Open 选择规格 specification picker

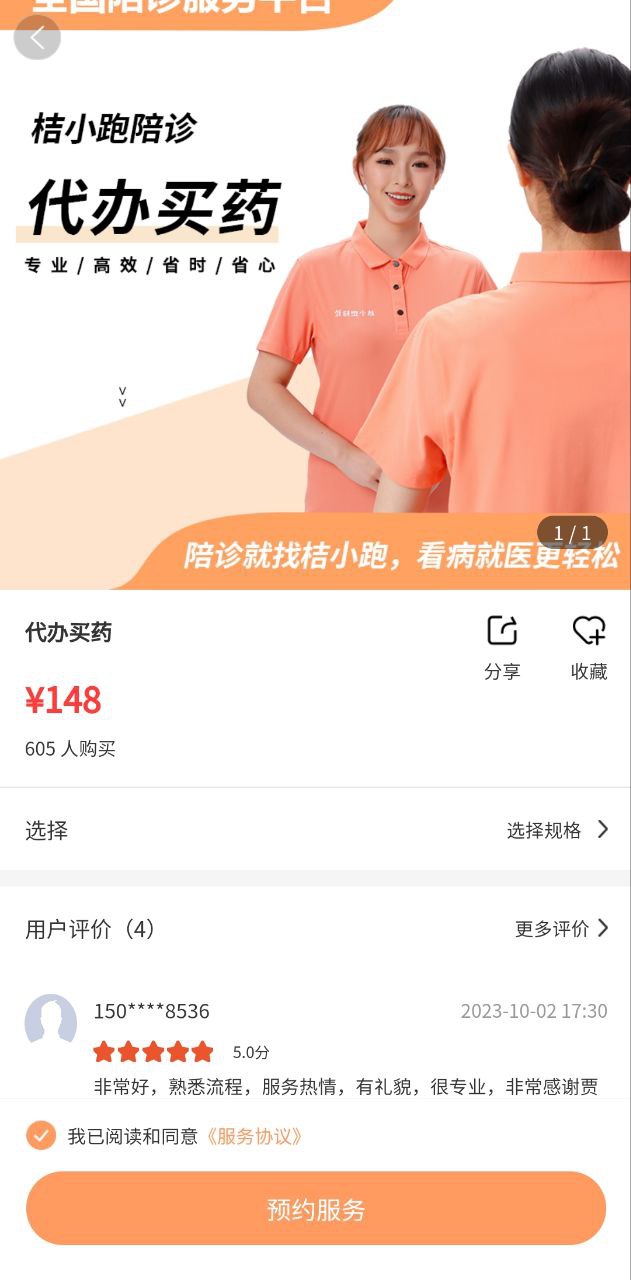coord(556,830)
